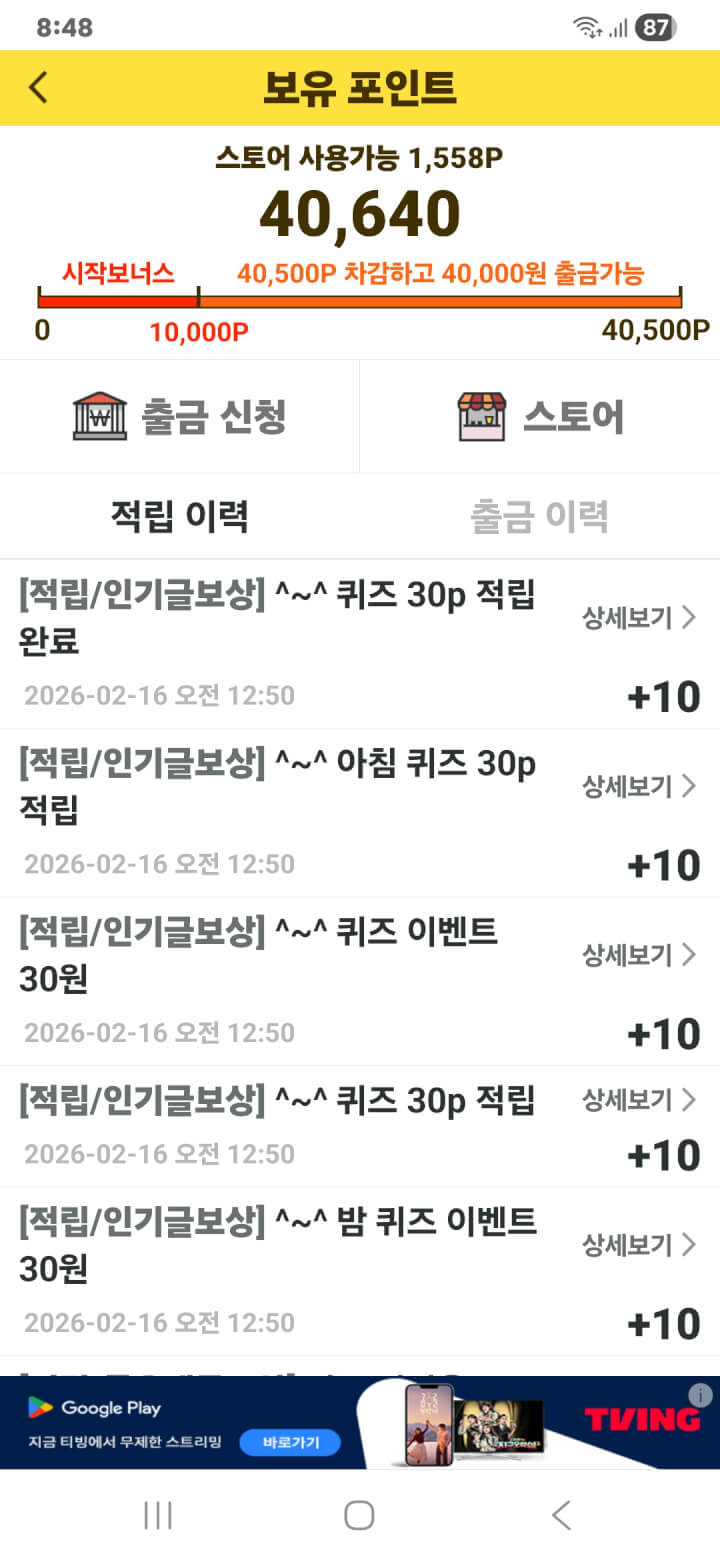
Task: Open the ad info icon
Action: click(701, 1394)
